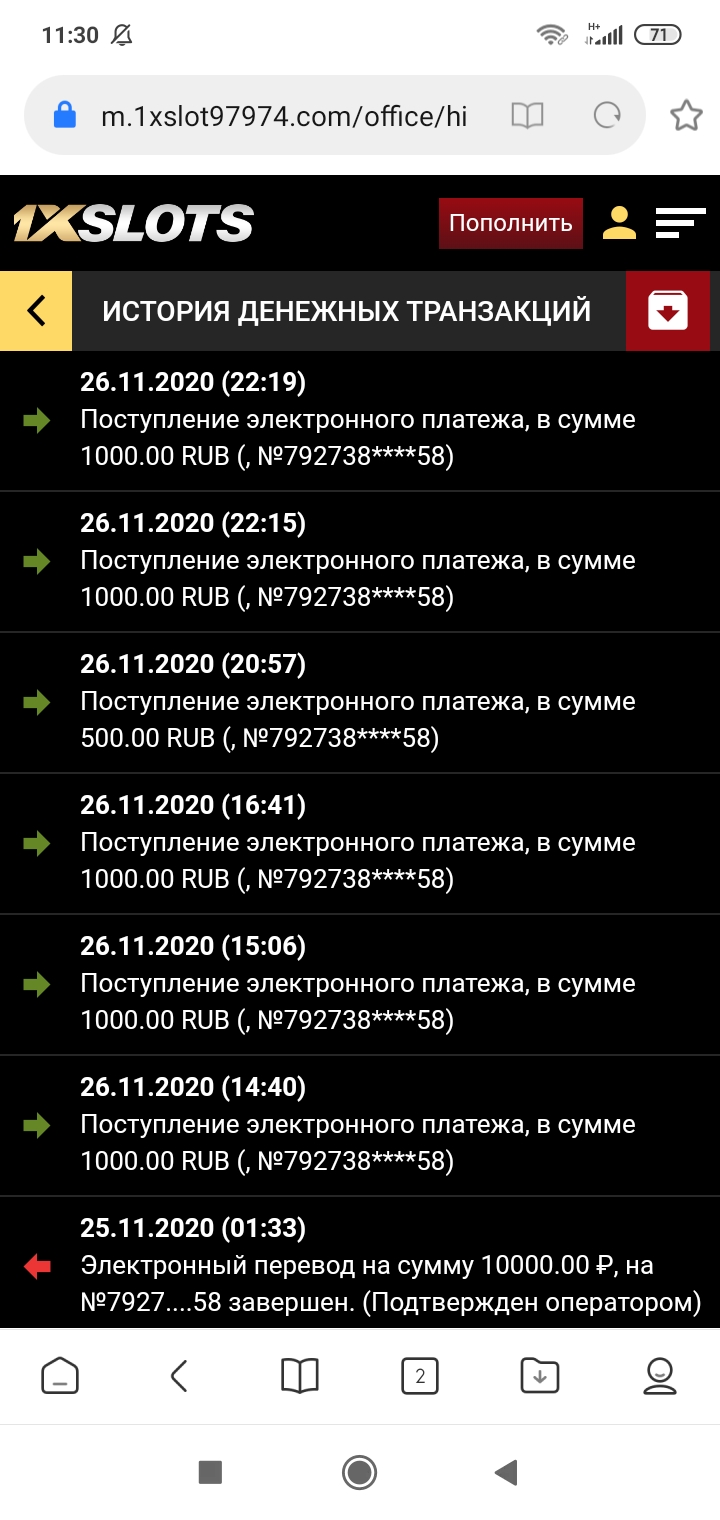Tap the Пополнить deposit button
Image resolution: width=720 pixels, height=1520 pixels.
coord(510,223)
